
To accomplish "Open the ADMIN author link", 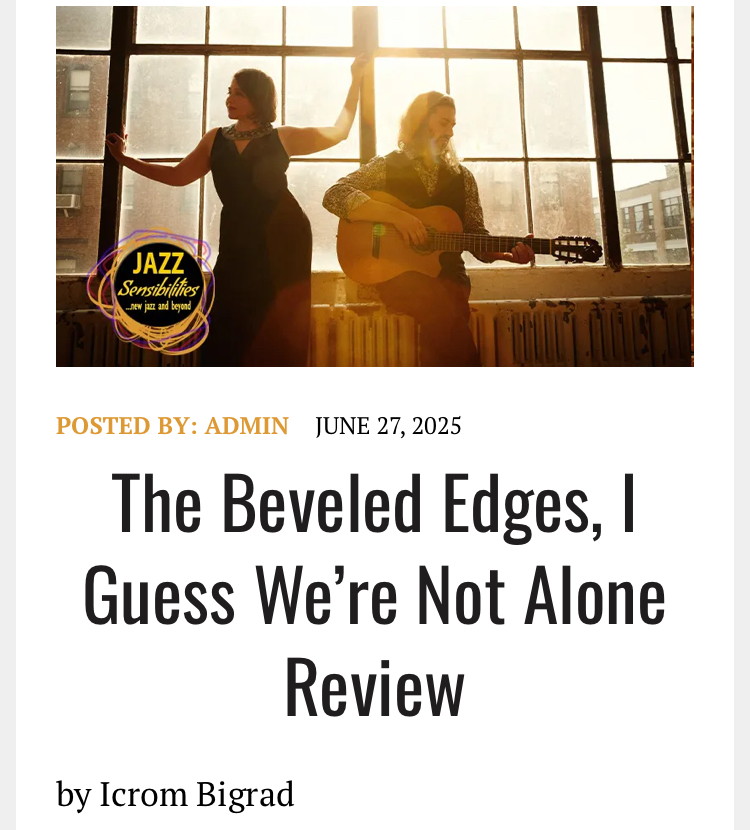I will click(x=246, y=426).
